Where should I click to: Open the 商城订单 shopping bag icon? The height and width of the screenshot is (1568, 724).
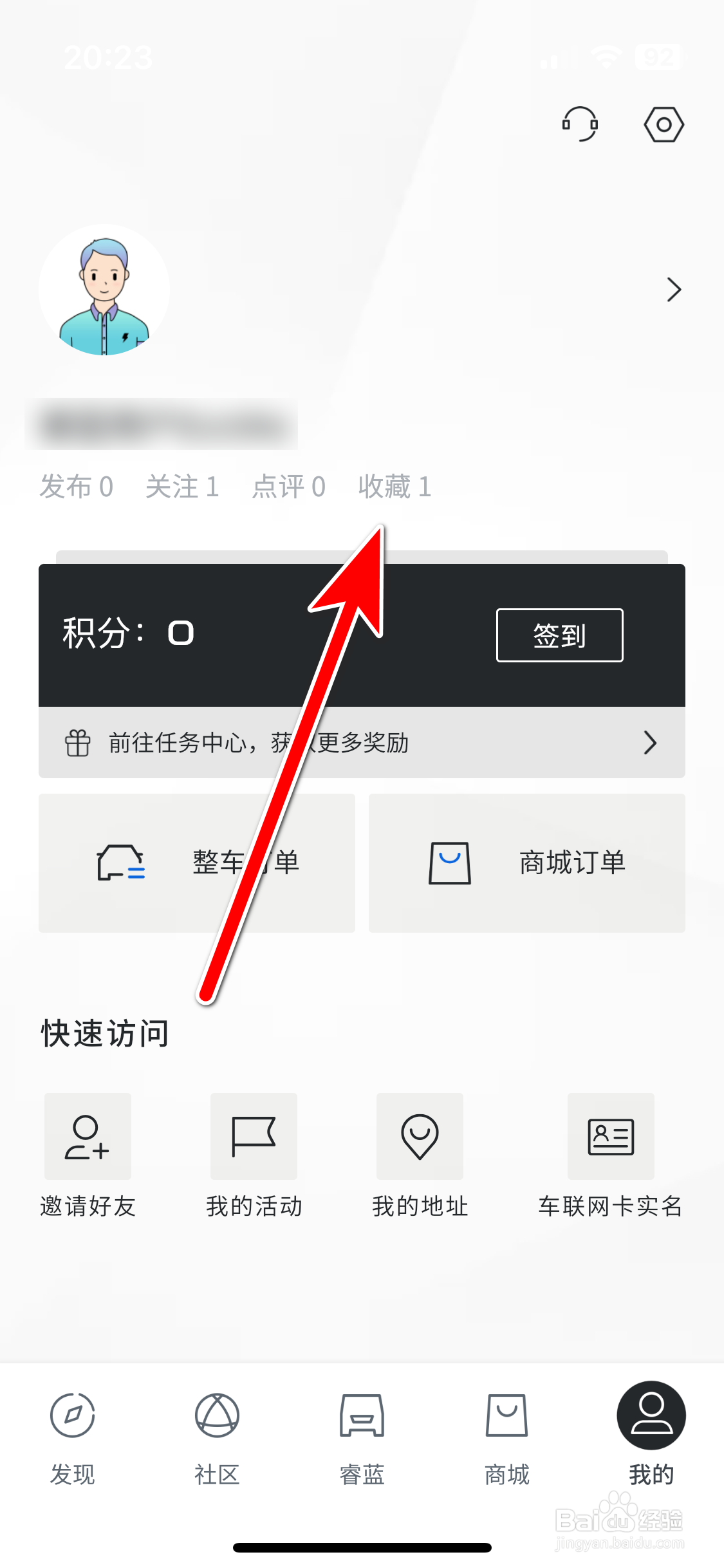(449, 863)
